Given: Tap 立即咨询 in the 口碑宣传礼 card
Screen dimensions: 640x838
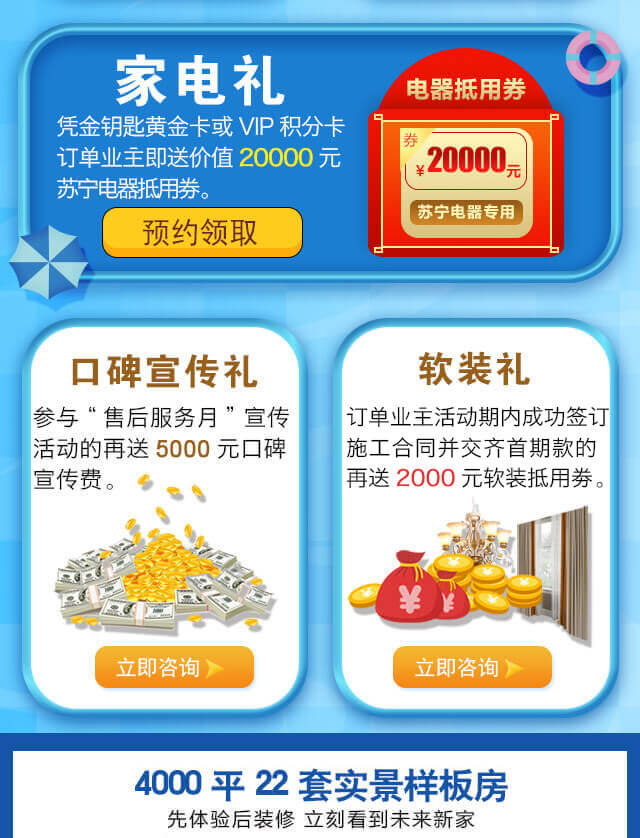Looking at the screenshot, I should point(174,667).
